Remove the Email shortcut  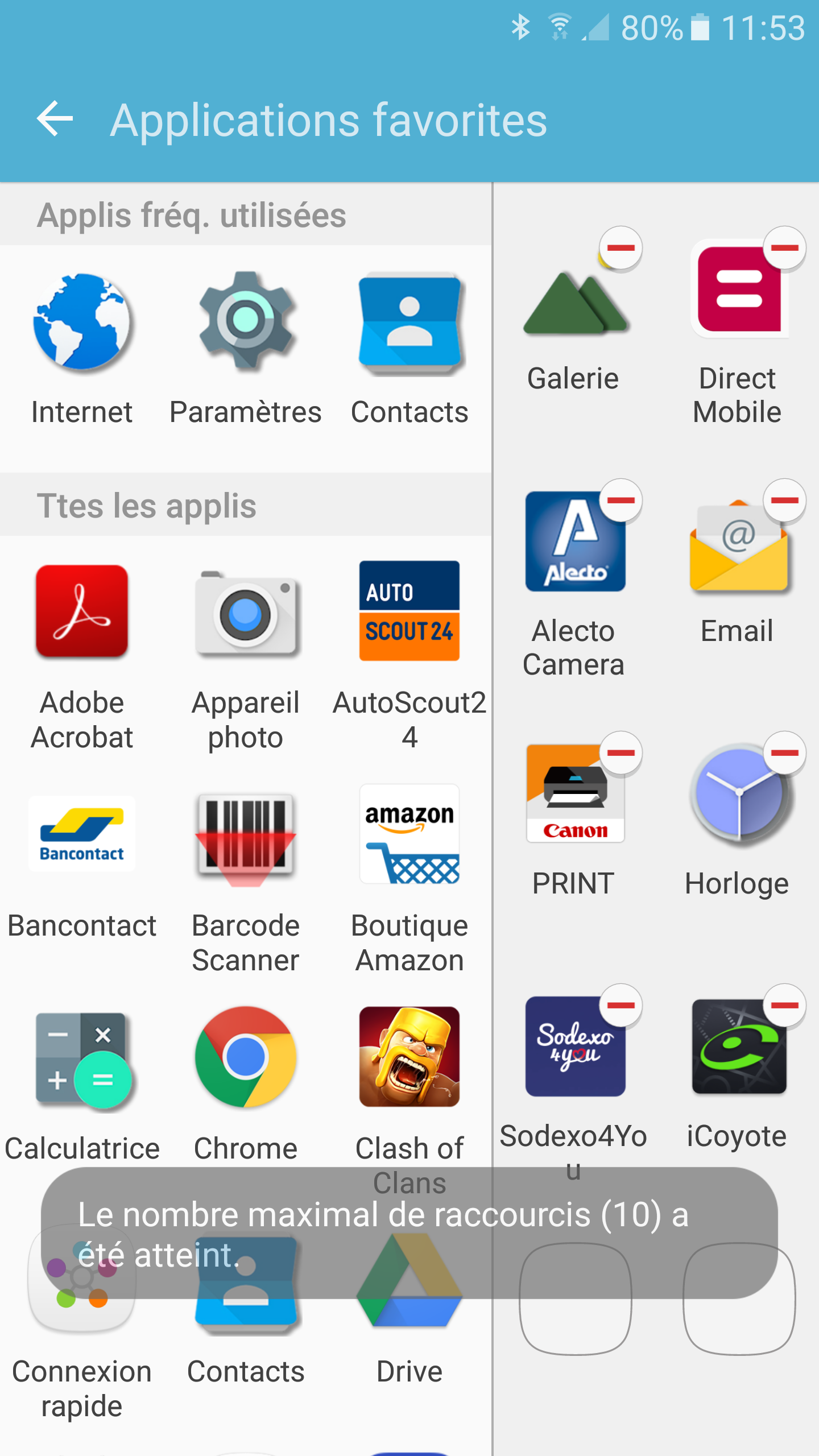click(x=784, y=501)
